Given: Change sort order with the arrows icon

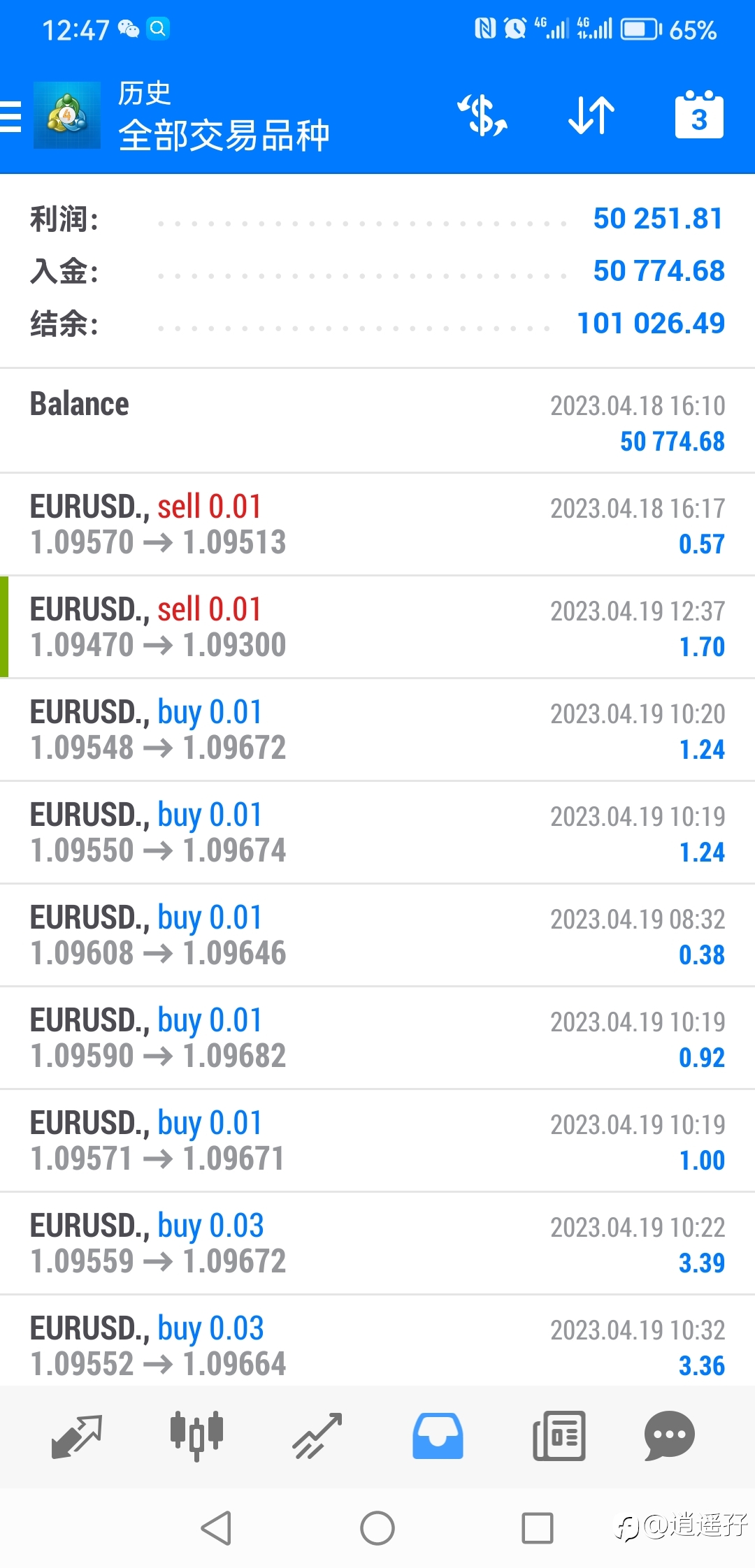Looking at the screenshot, I should click(x=591, y=115).
